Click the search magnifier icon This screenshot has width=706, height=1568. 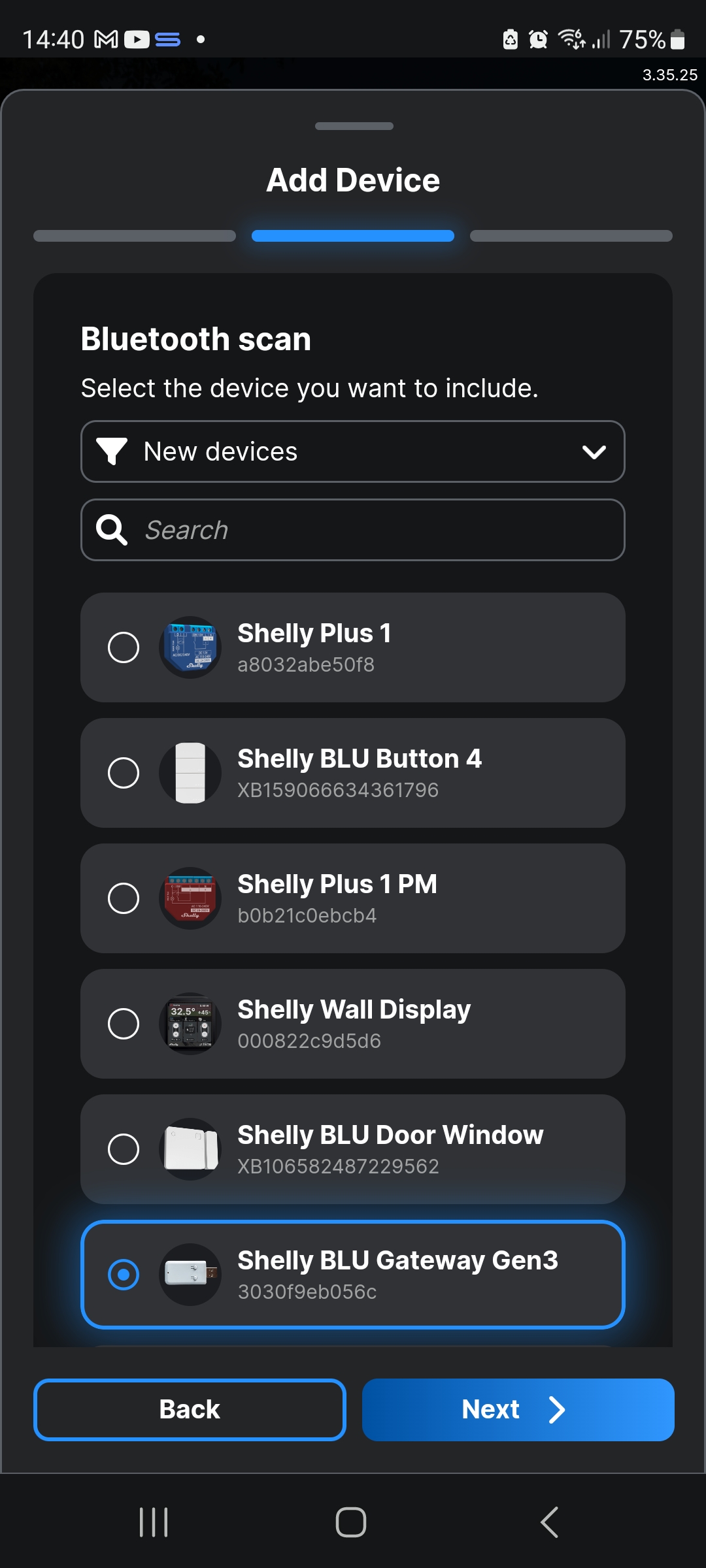pyautogui.click(x=111, y=529)
